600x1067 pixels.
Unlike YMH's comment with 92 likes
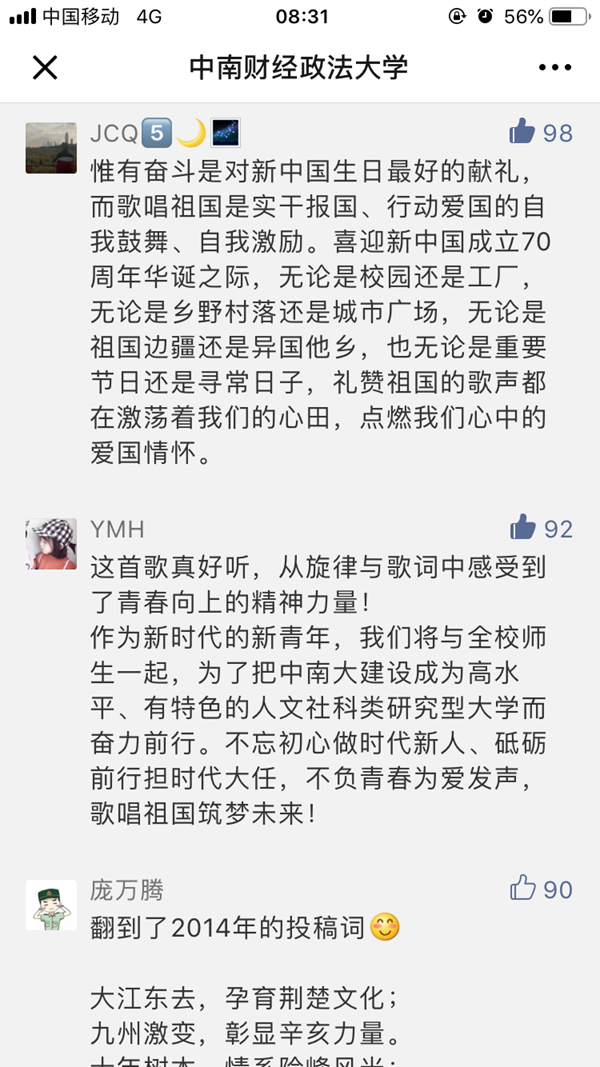pos(523,527)
